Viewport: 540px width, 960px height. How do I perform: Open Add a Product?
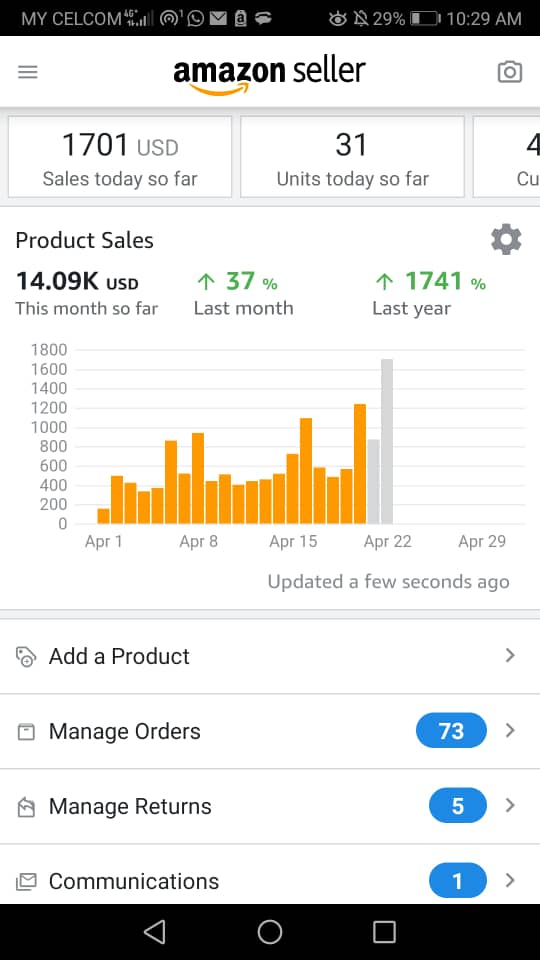pos(270,656)
